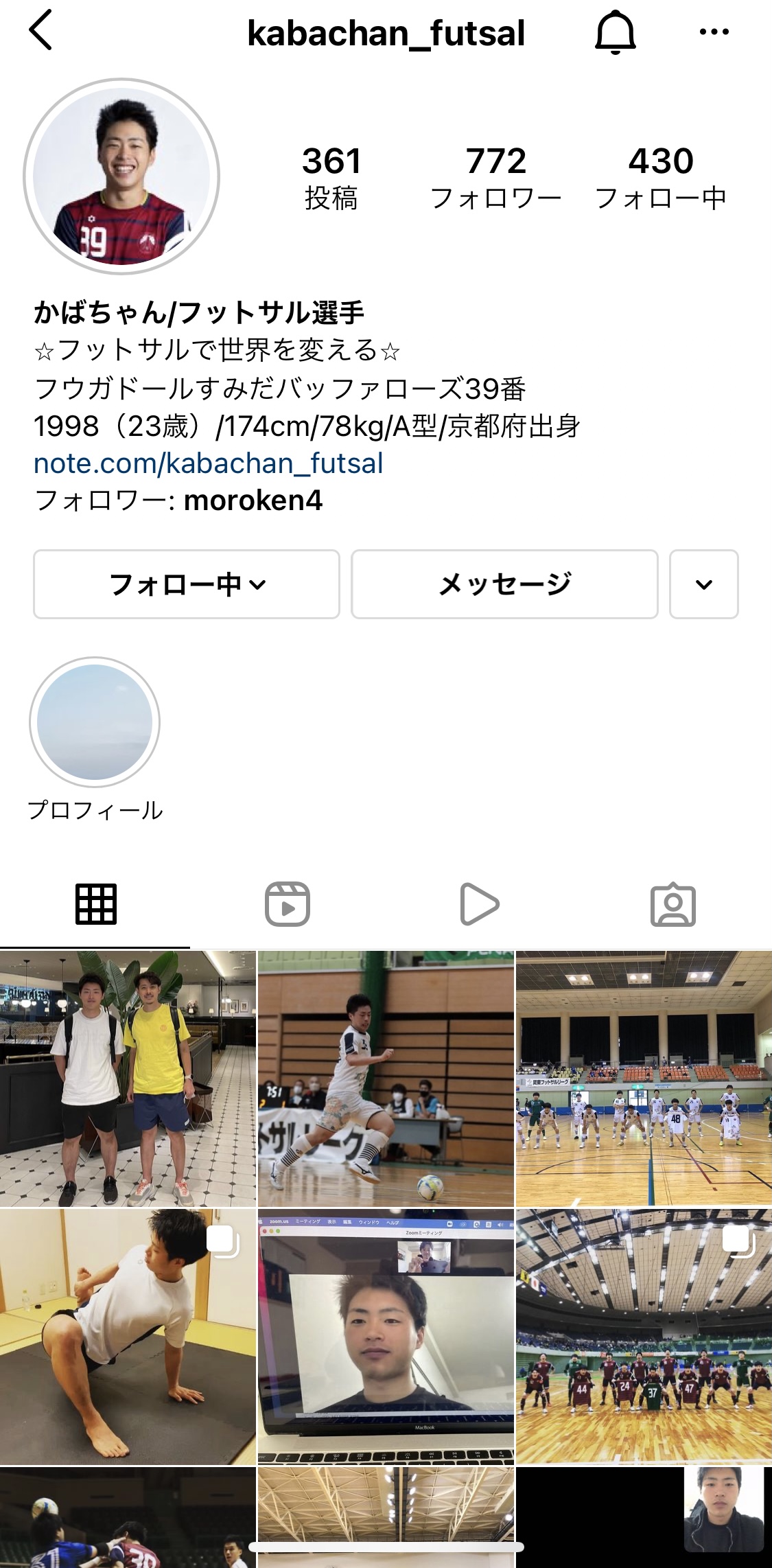Open the post of player kicking ball
This screenshot has height=1568, width=772.
[386, 1079]
